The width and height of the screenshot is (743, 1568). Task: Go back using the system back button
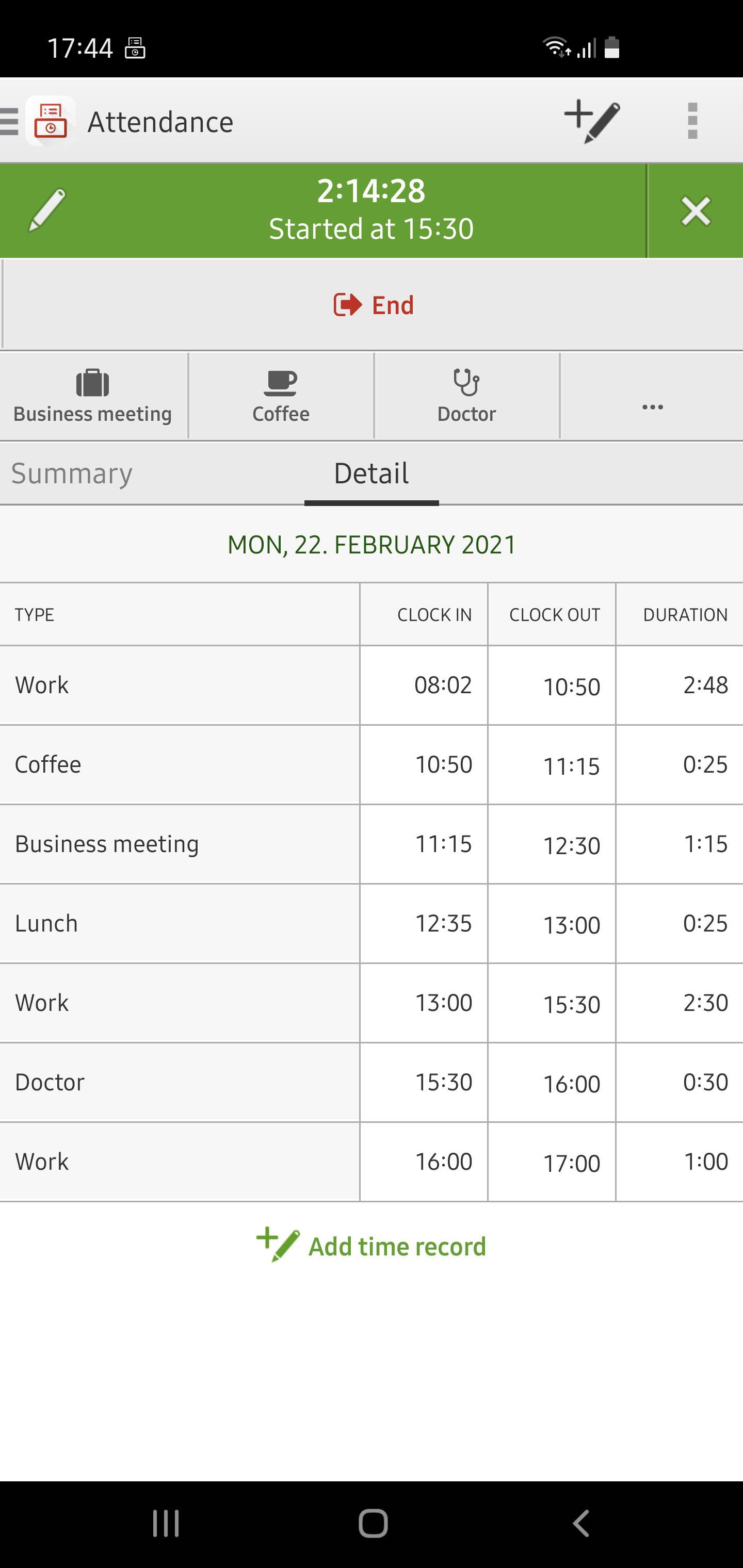coord(581,1524)
